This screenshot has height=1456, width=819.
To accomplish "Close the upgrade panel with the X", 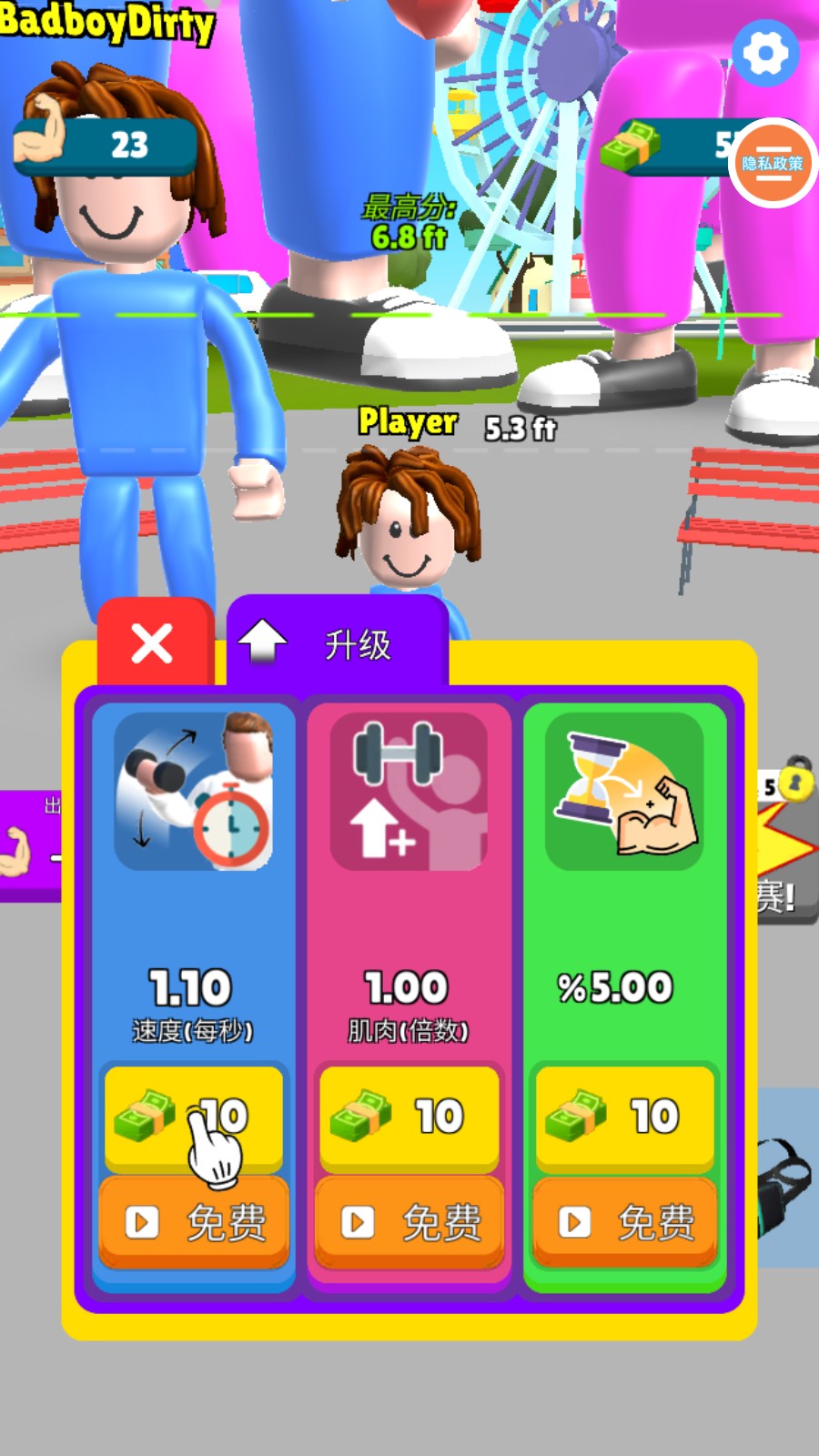I will coord(152,644).
